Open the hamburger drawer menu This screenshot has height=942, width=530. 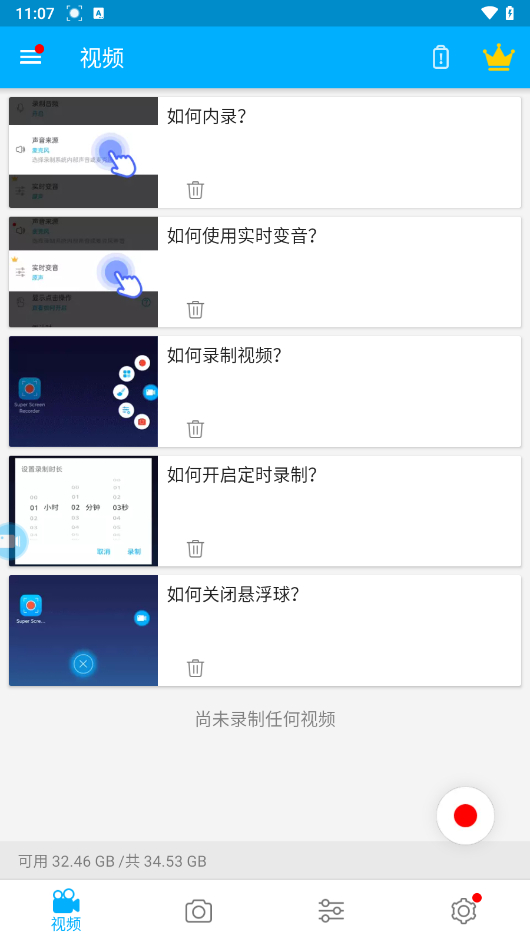click(x=31, y=57)
